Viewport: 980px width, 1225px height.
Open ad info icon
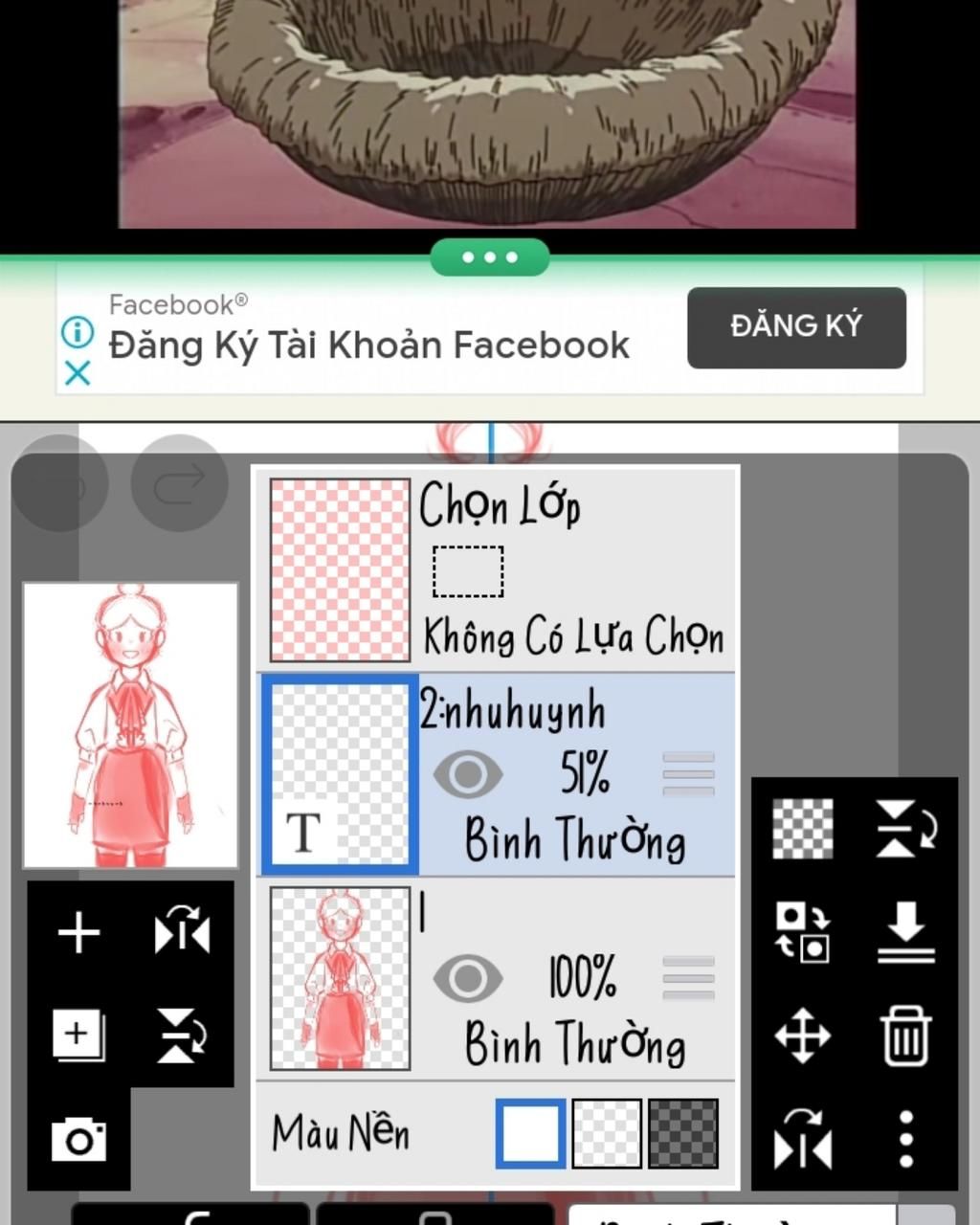click(x=78, y=332)
